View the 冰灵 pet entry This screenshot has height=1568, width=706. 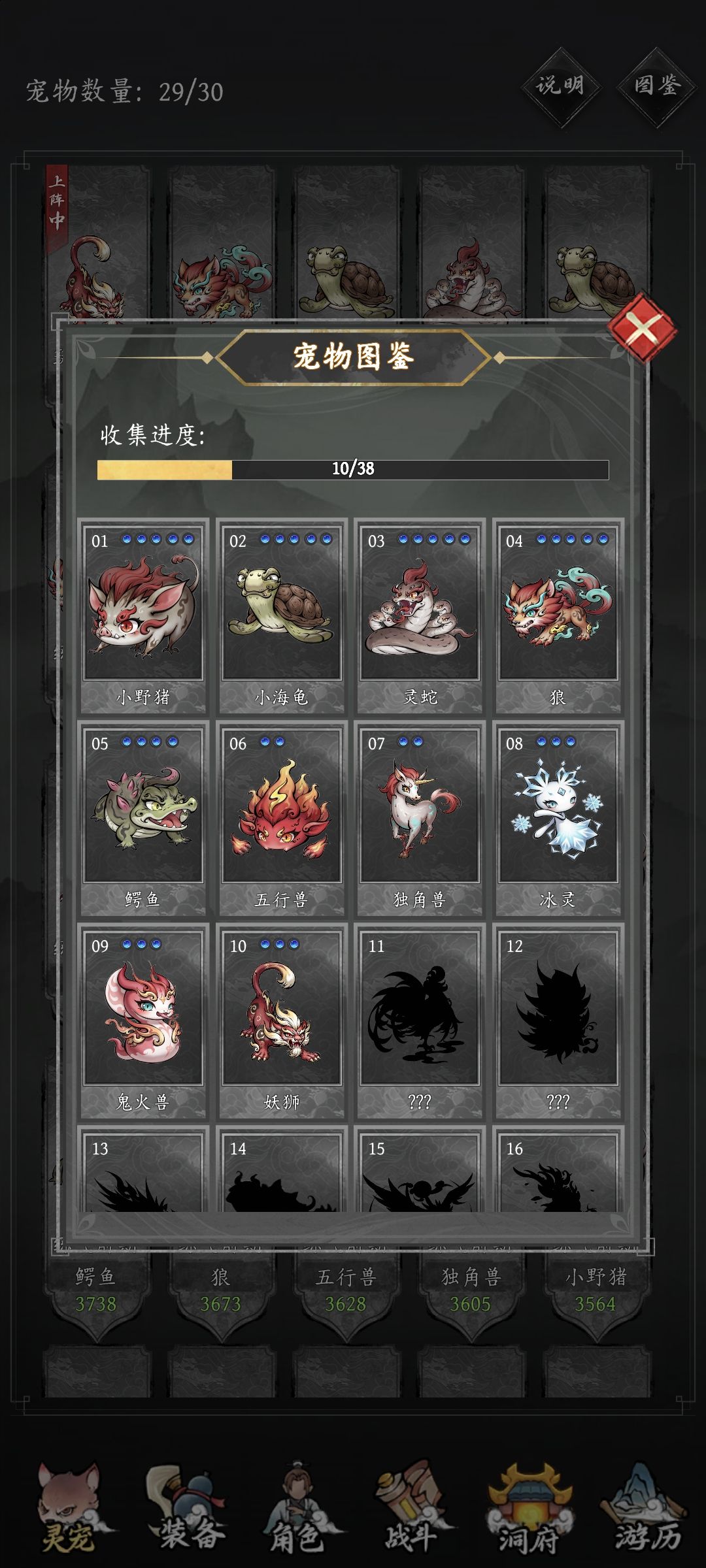click(558, 817)
